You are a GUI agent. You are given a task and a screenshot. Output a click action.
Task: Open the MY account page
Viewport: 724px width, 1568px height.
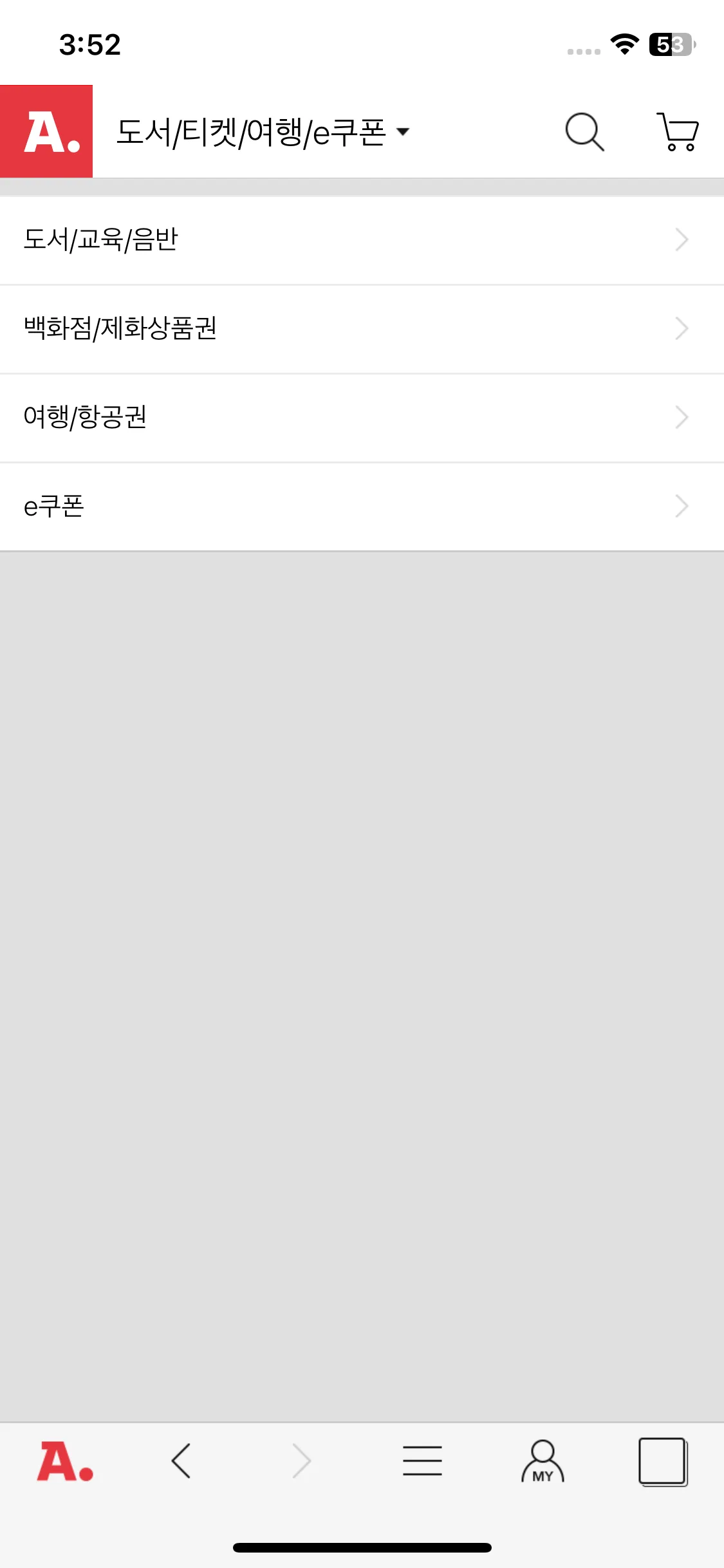click(543, 1461)
